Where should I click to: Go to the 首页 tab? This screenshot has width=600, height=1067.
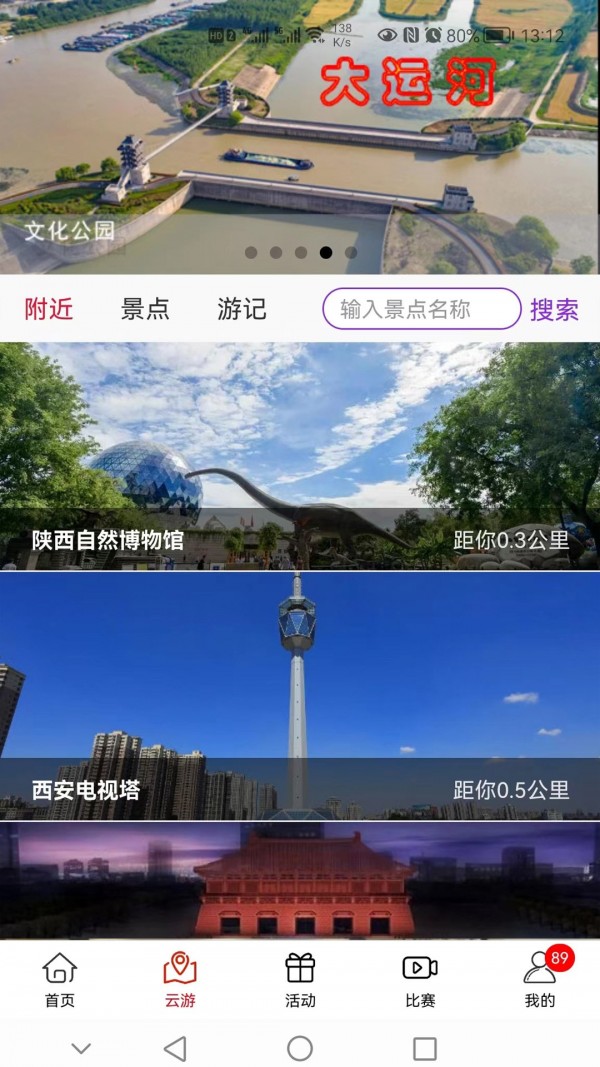coord(60,980)
